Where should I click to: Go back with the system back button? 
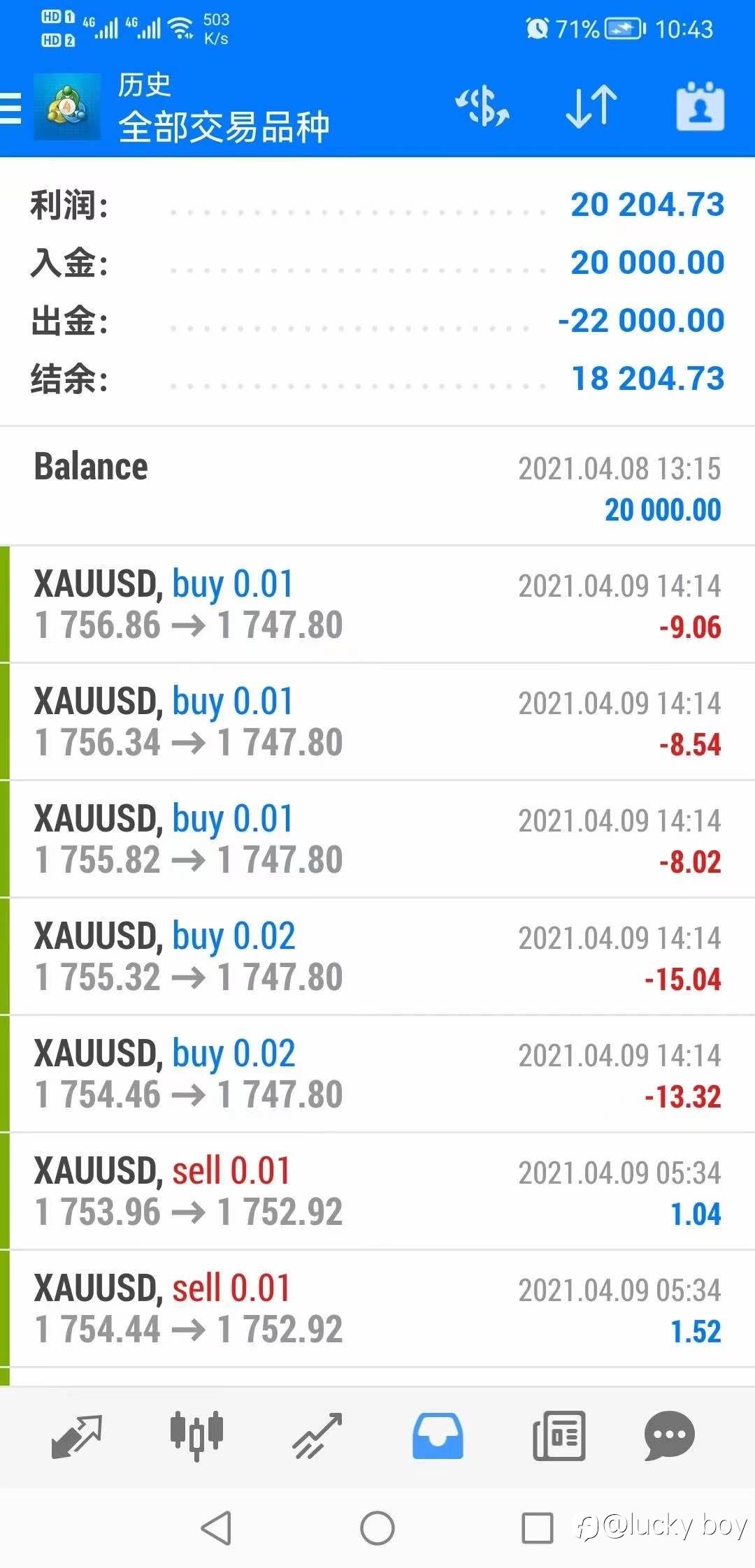(x=216, y=1527)
